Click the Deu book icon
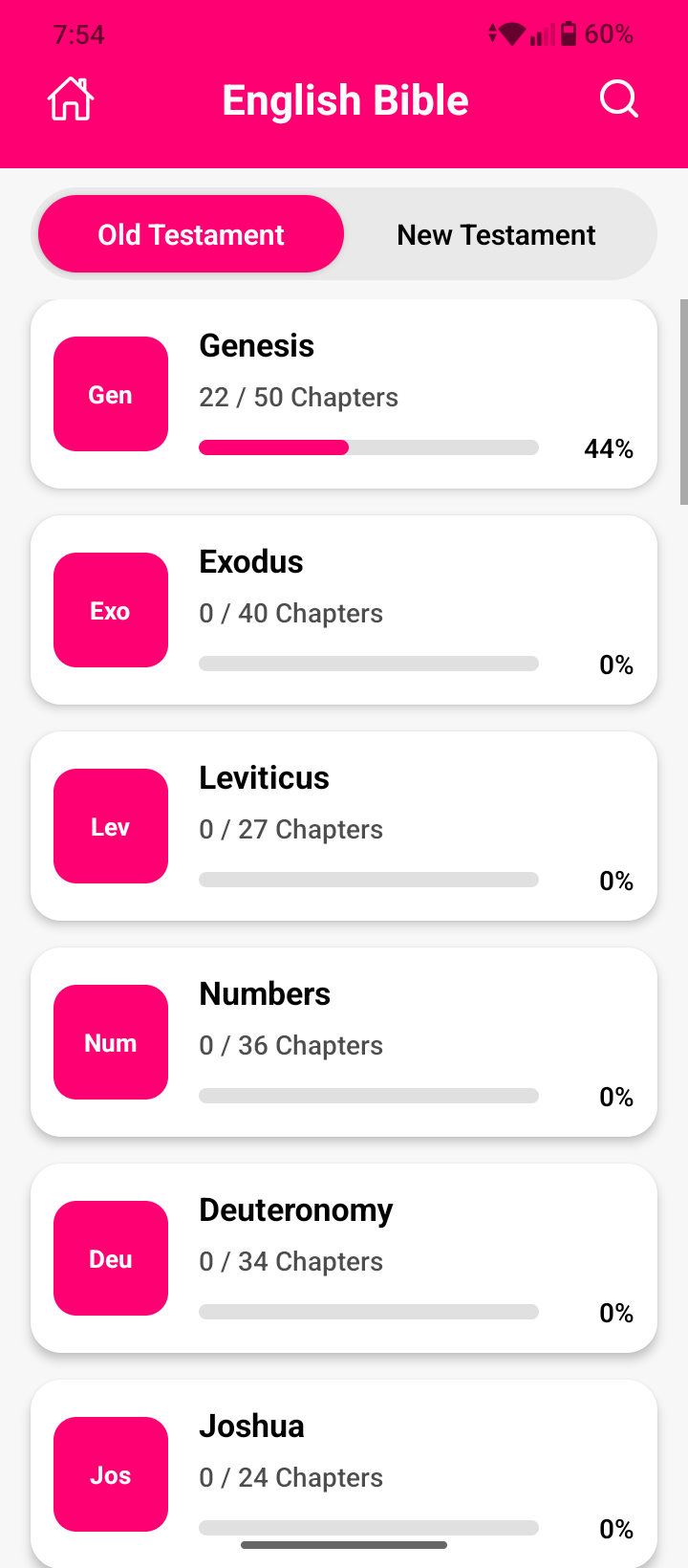The height and width of the screenshot is (1568, 688). click(x=110, y=1258)
